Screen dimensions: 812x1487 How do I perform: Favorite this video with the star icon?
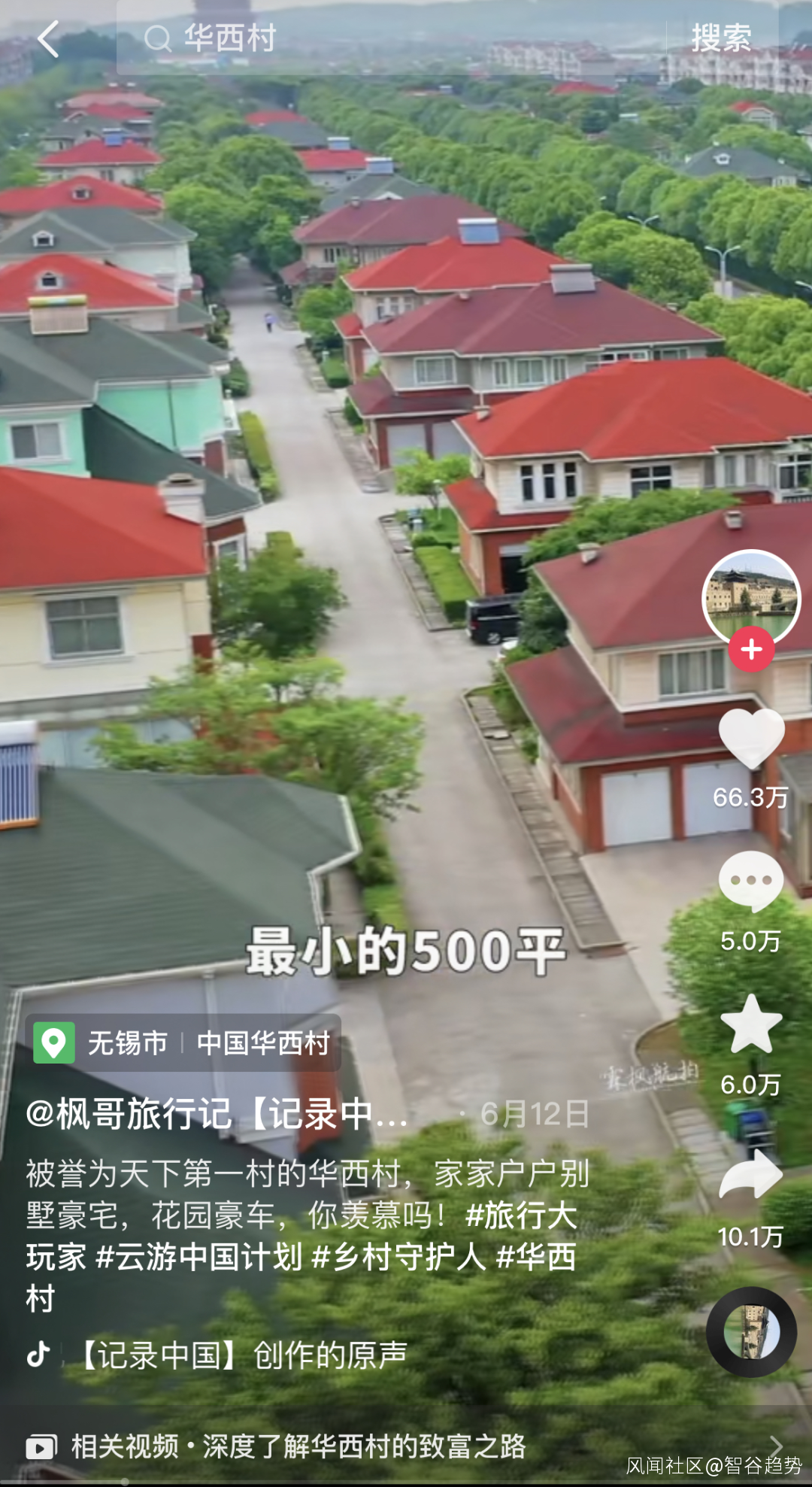tap(750, 1024)
